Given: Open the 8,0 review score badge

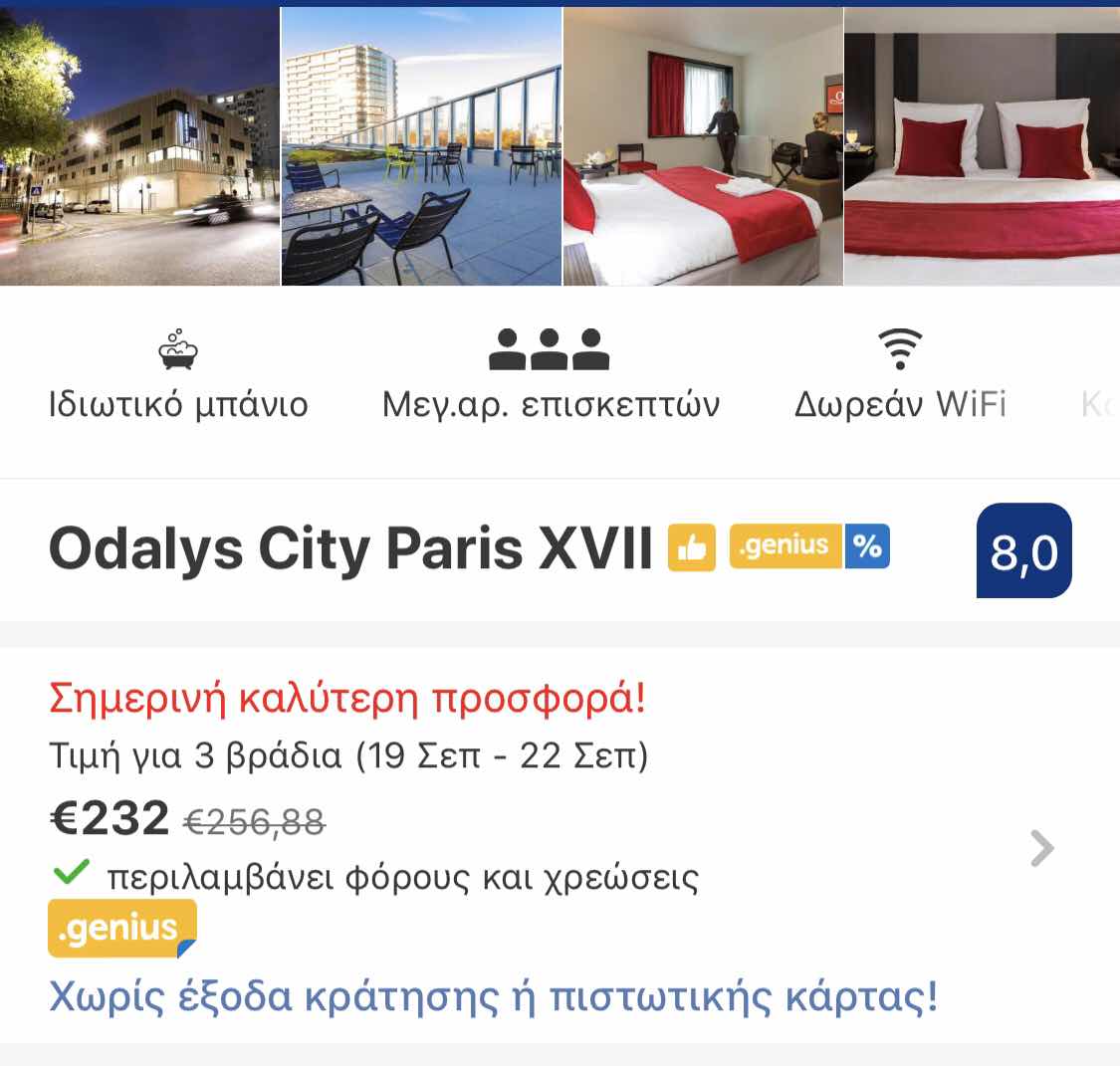Looking at the screenshot, I should [1023, 550].
